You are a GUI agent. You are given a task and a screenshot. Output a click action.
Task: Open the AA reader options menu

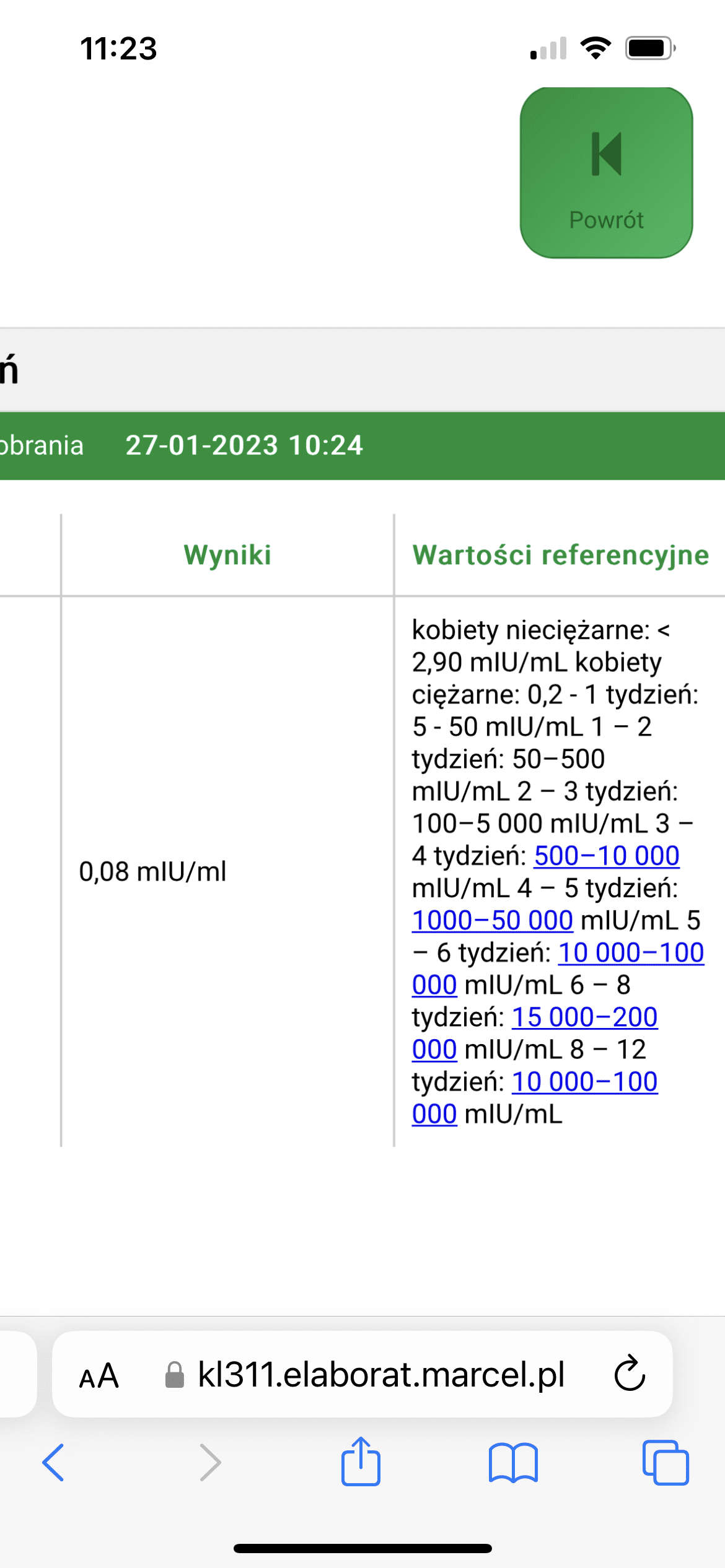click(x=99, y=1376)
